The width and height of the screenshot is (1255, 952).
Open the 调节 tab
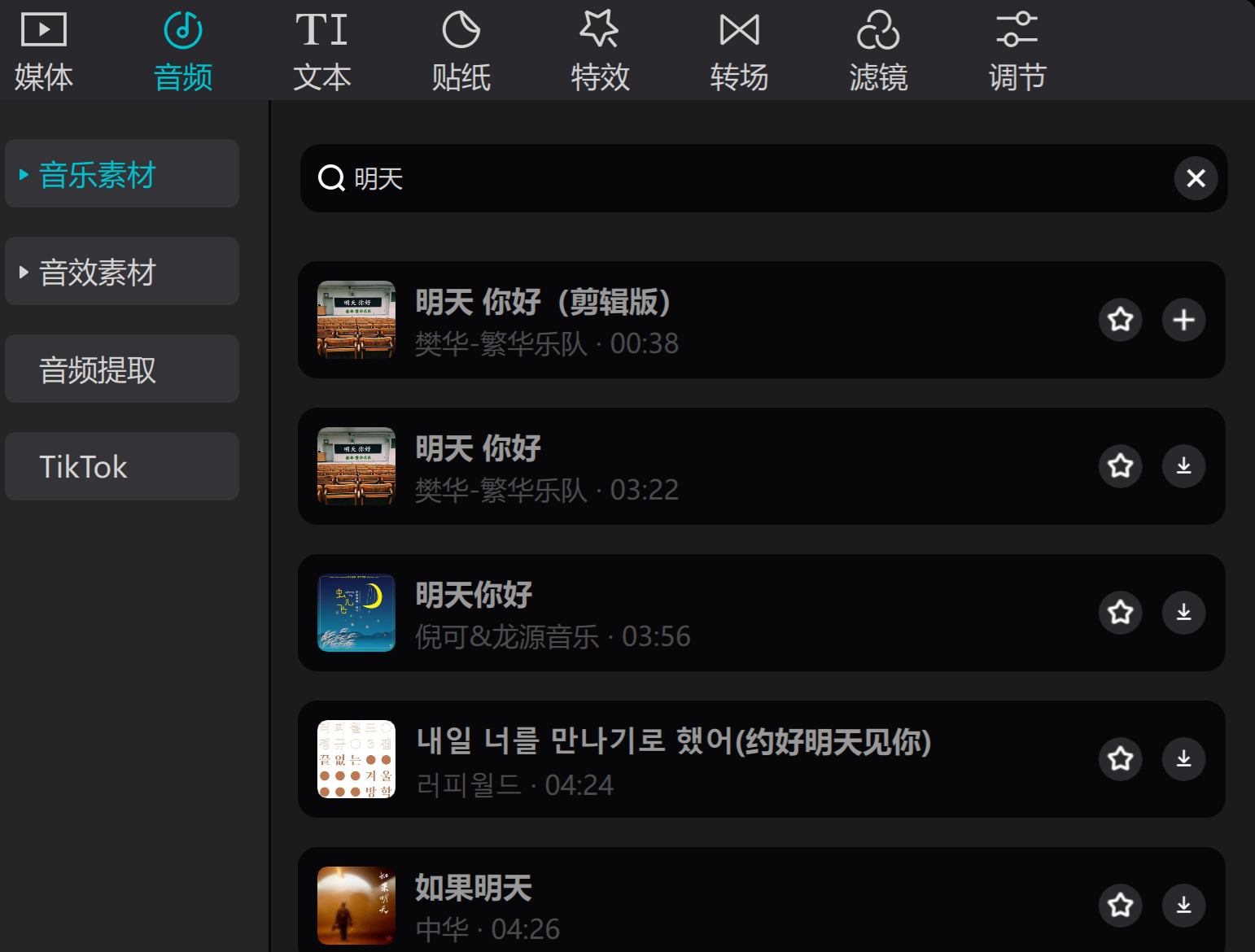coord(1017,50)
